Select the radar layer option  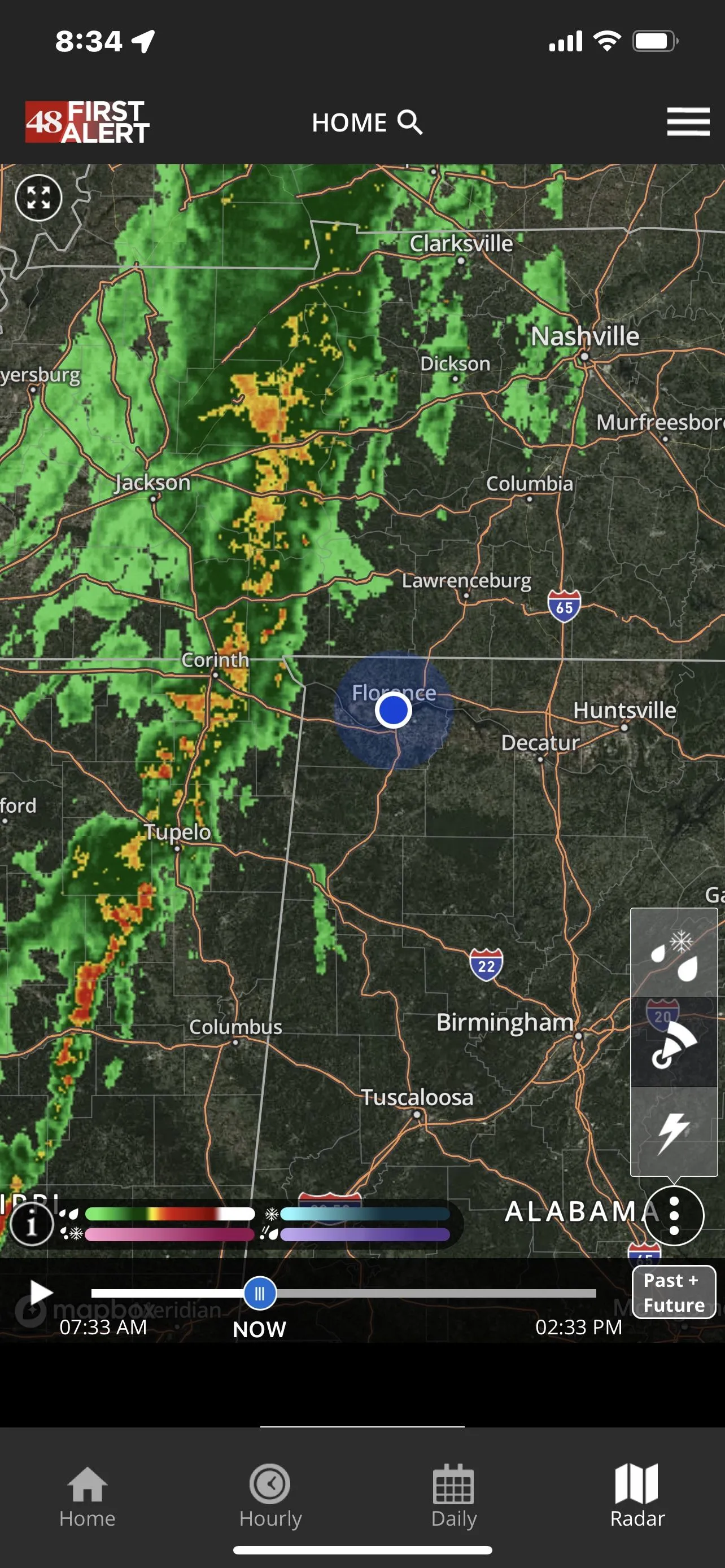(x=673, y=1041)
